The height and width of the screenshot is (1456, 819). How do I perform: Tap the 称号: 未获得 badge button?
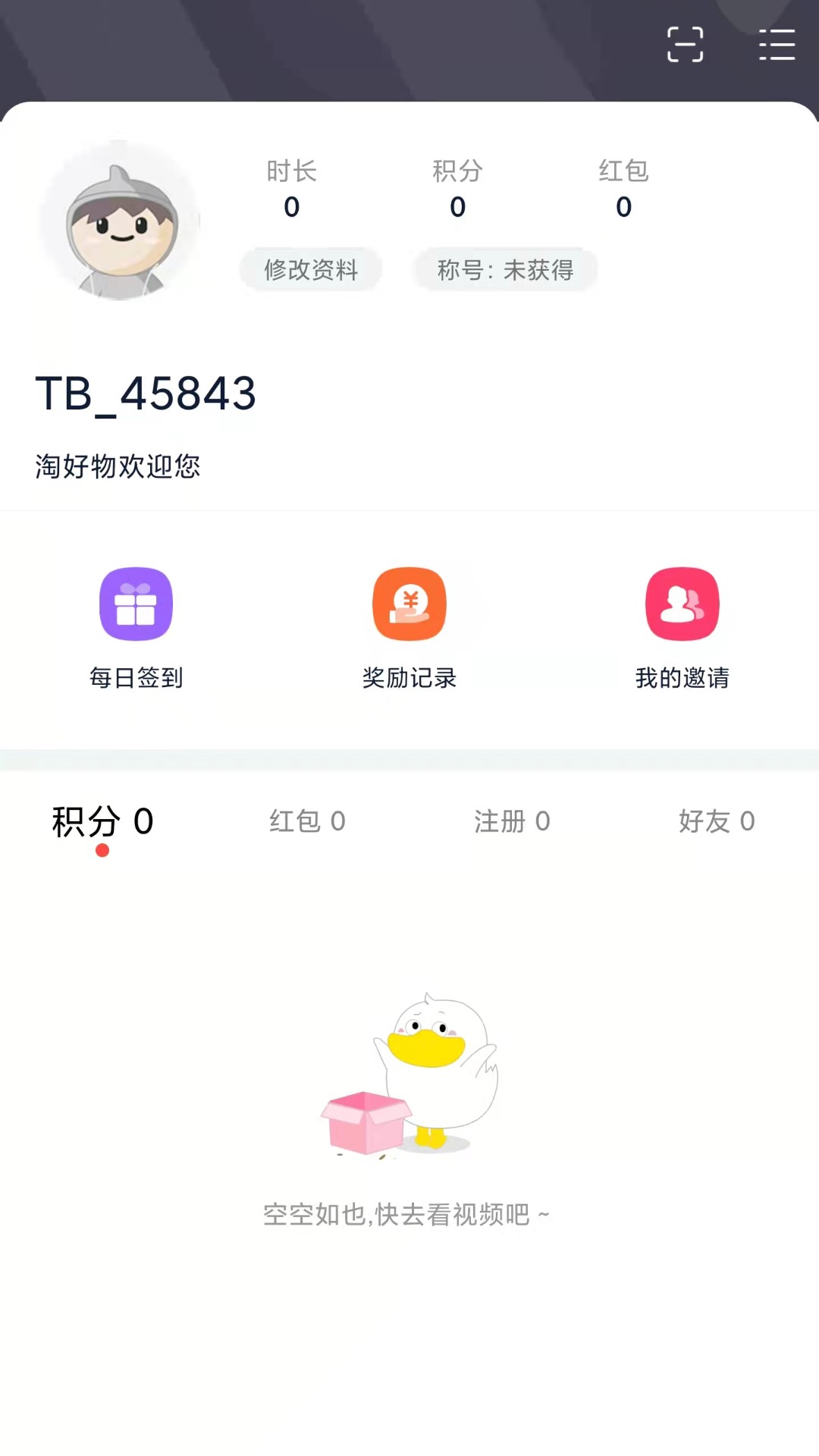pos(504,270)
